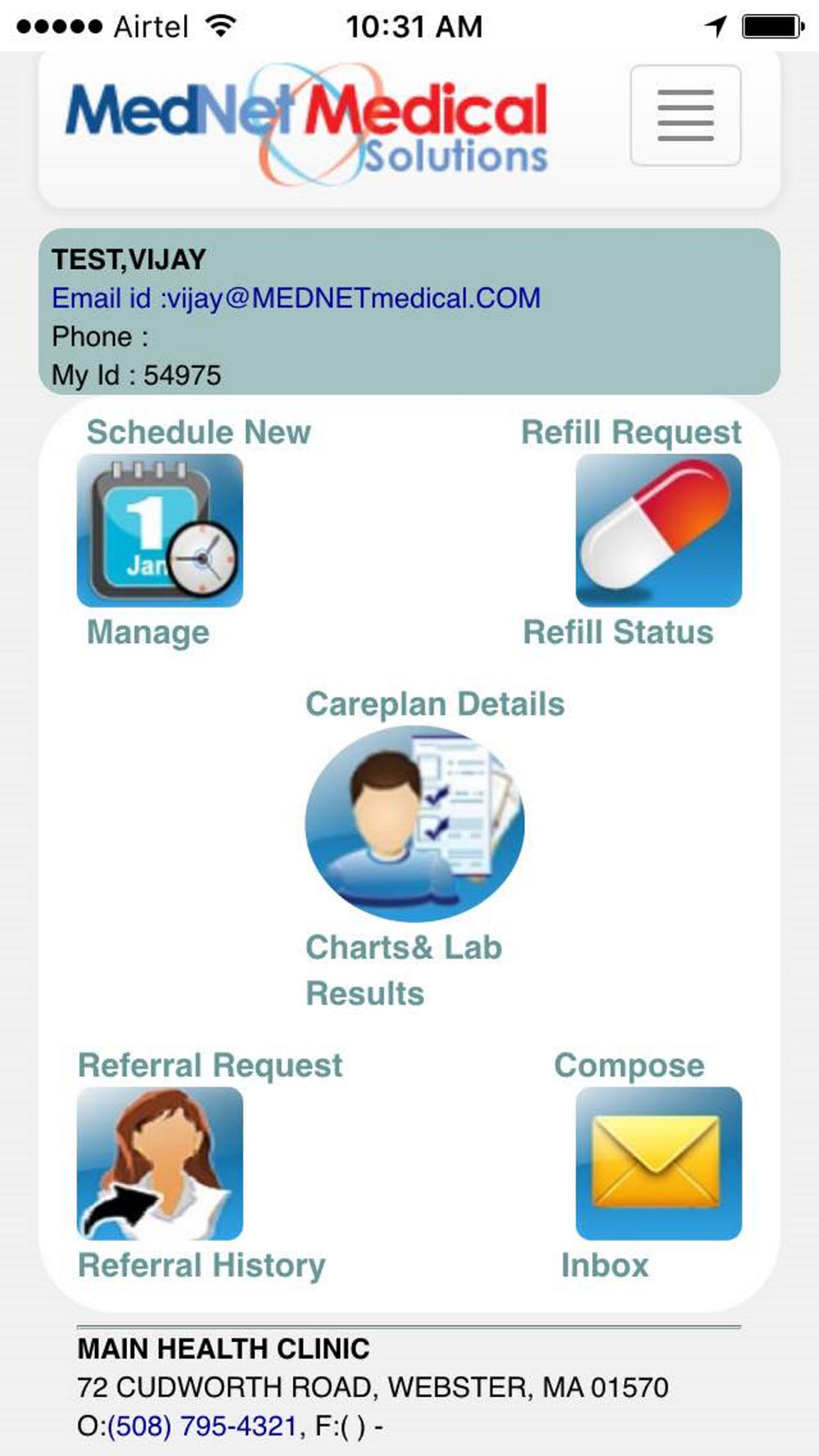View Charts & Lab Results
This screenshot has height=1456, width=819.
pyautogui.click(x=404, y=970)
